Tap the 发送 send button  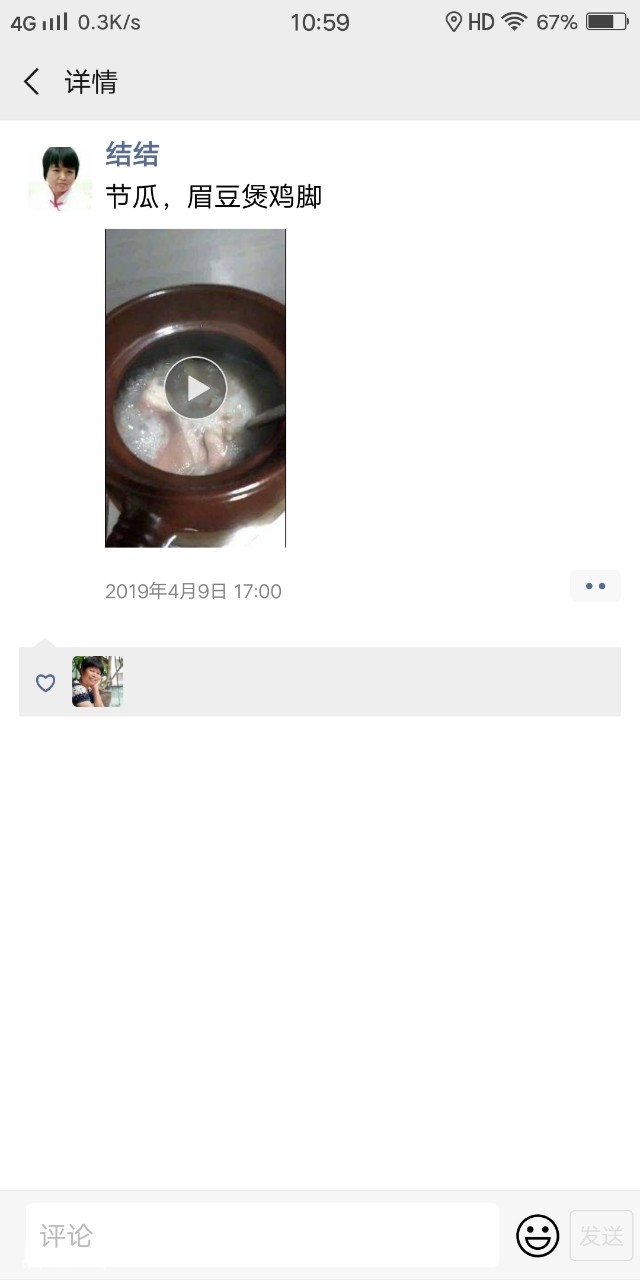click(601, 1235)
